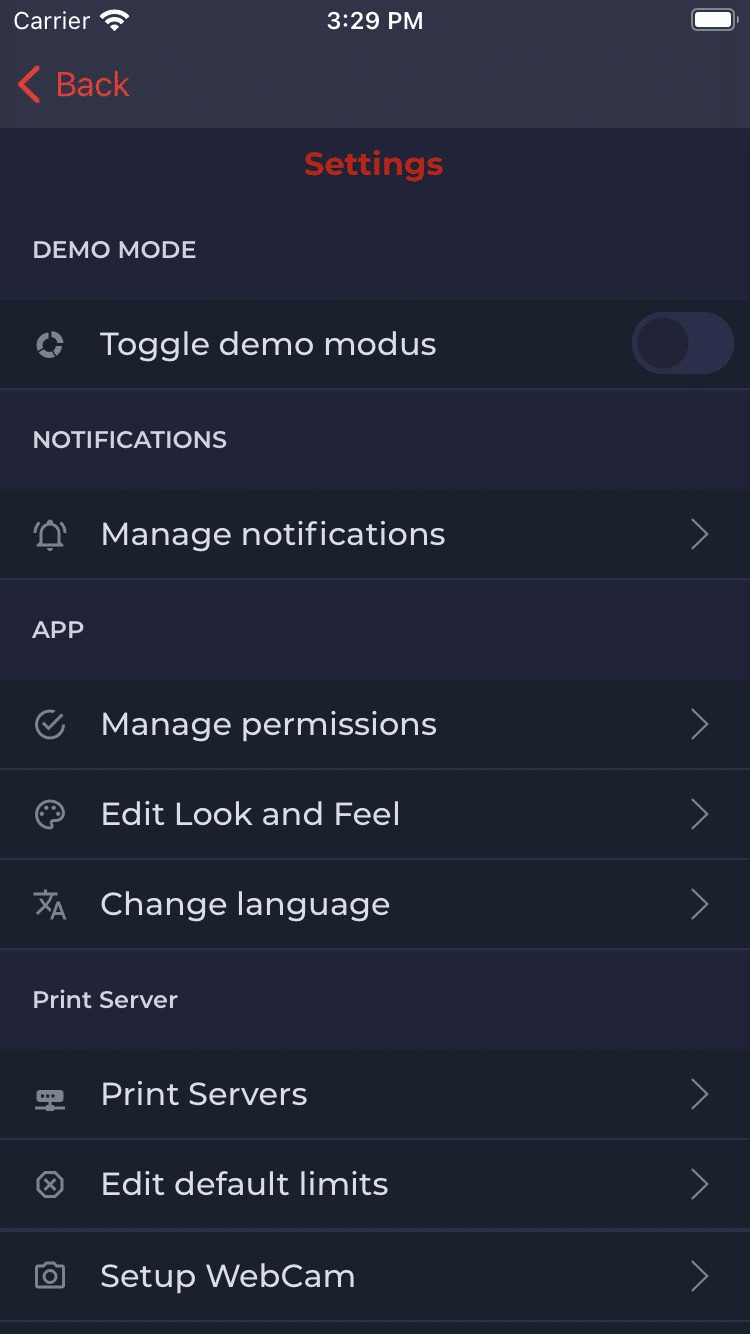
Task: Go back to the previous screen
Action: (x=73, y=85)
